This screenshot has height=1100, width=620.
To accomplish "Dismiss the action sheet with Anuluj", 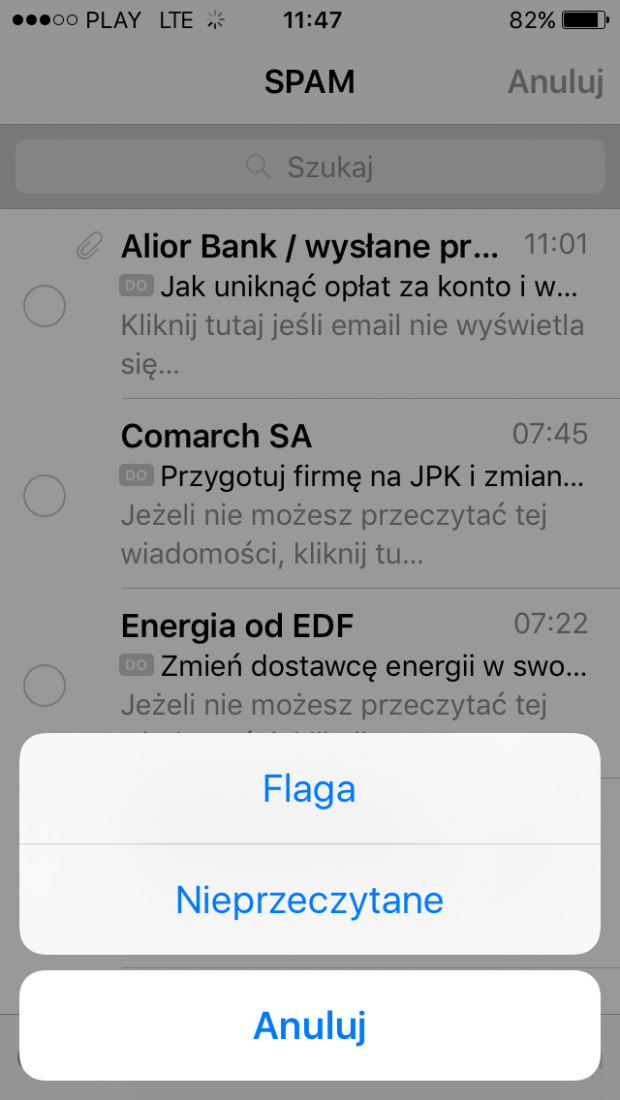I will click(309, 1025).
